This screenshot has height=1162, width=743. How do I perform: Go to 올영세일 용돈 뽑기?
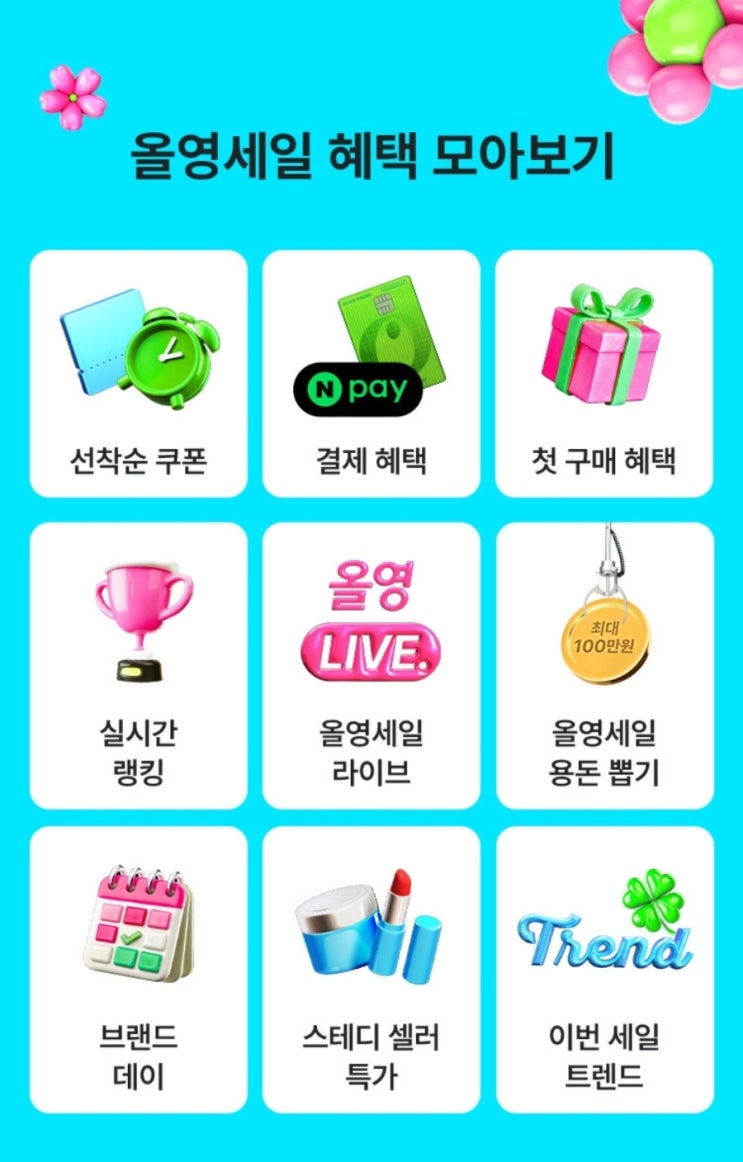(x=604, y=665)
